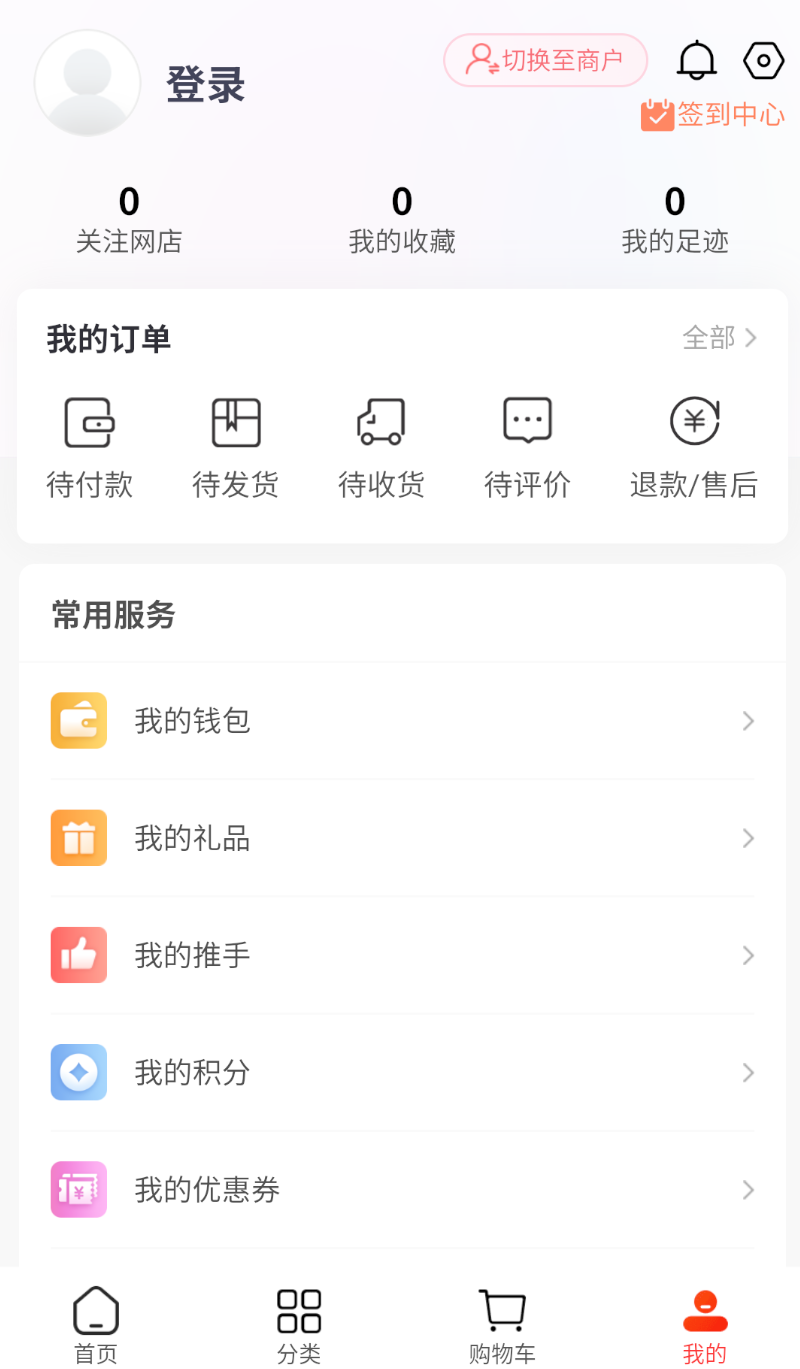Open 我的足迹 browsing history
The width and height of the screenshot is (800, 1369).
tap(675, 220)
